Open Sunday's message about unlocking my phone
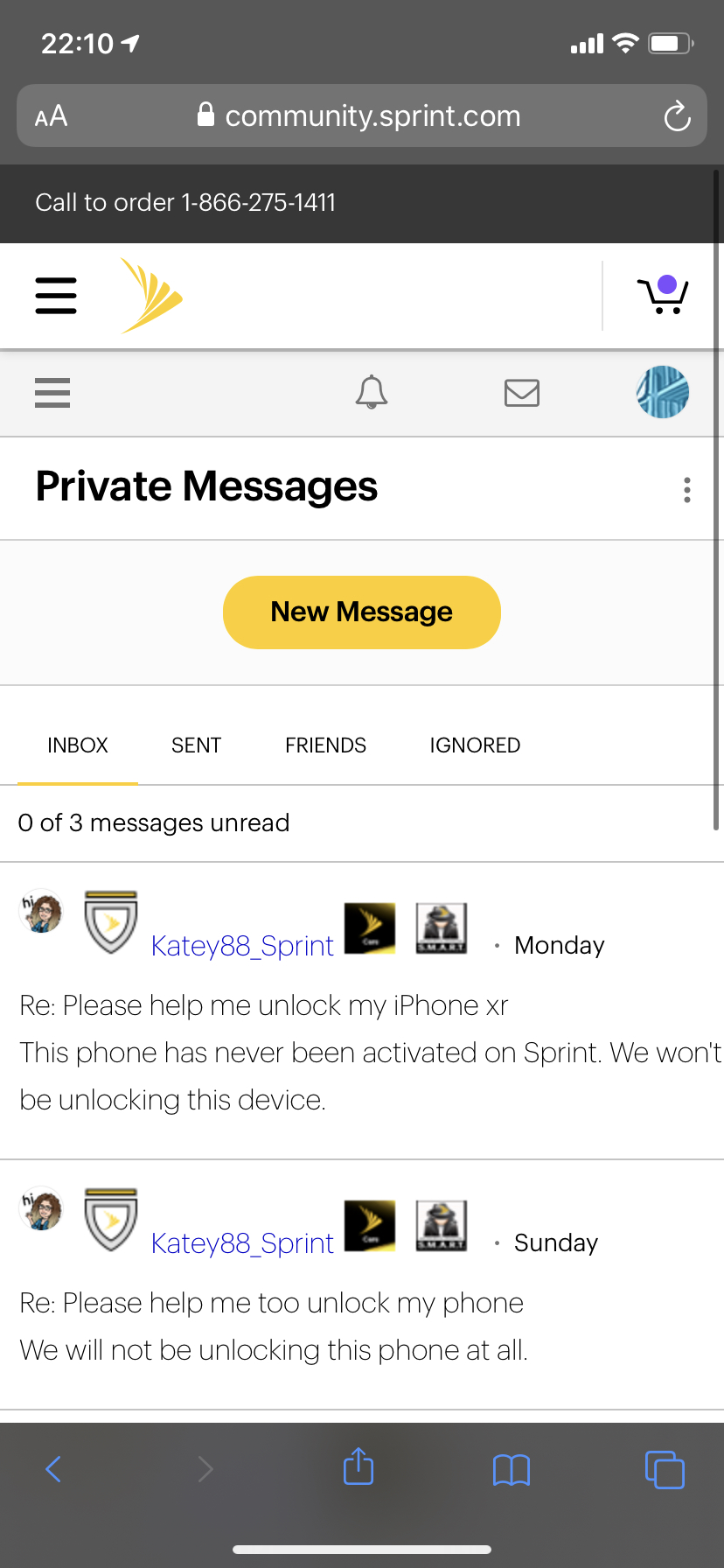 coord(272,1303)
